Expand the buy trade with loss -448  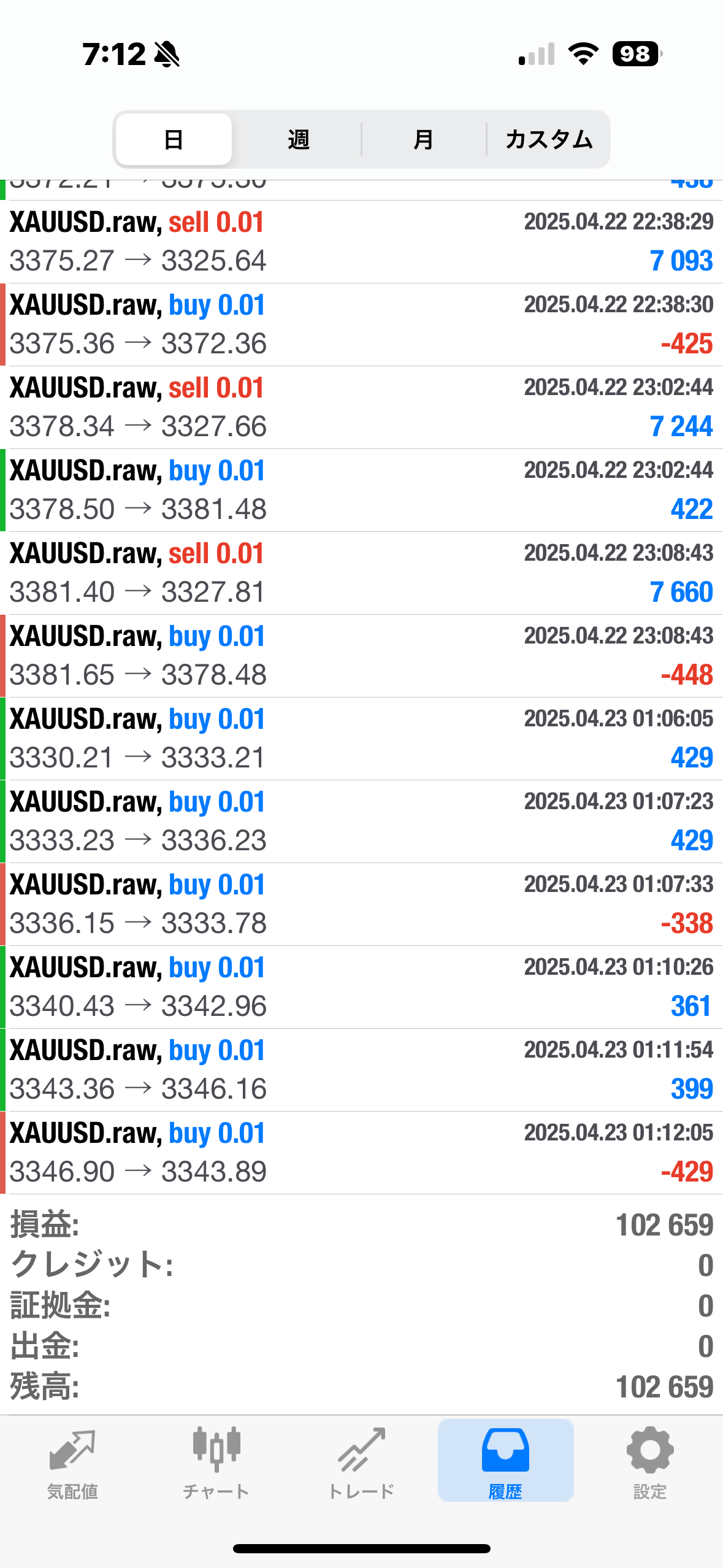pos(361,656)
